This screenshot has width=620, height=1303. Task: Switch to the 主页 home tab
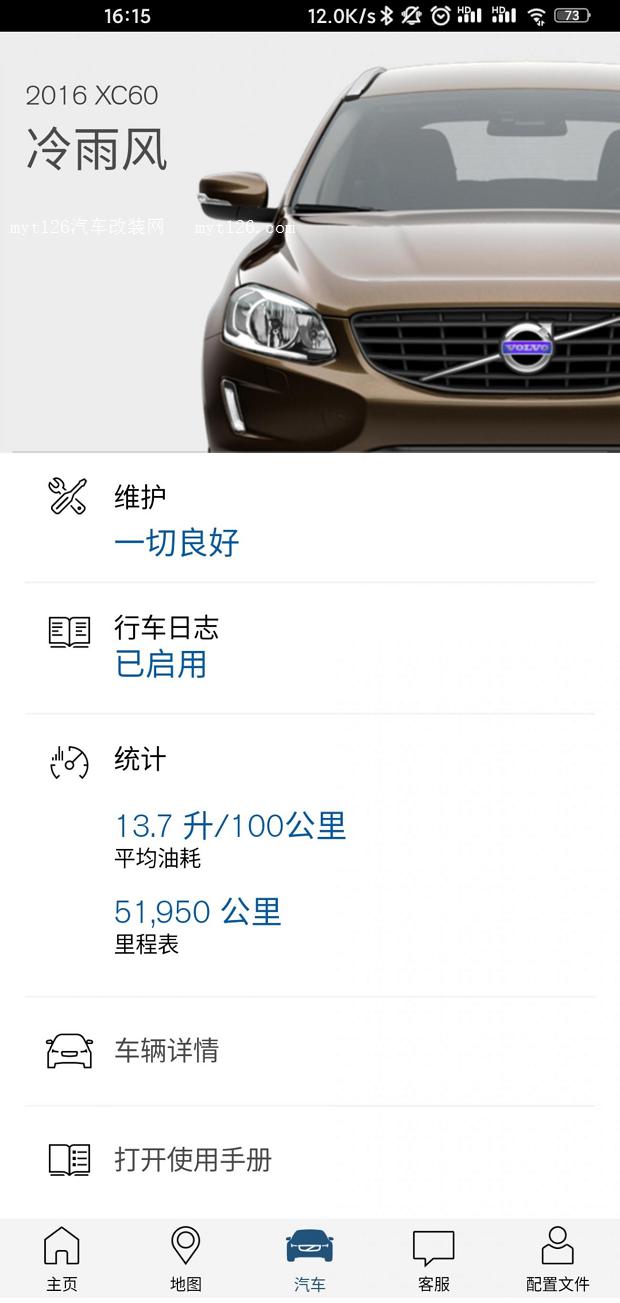(61, 1259)
